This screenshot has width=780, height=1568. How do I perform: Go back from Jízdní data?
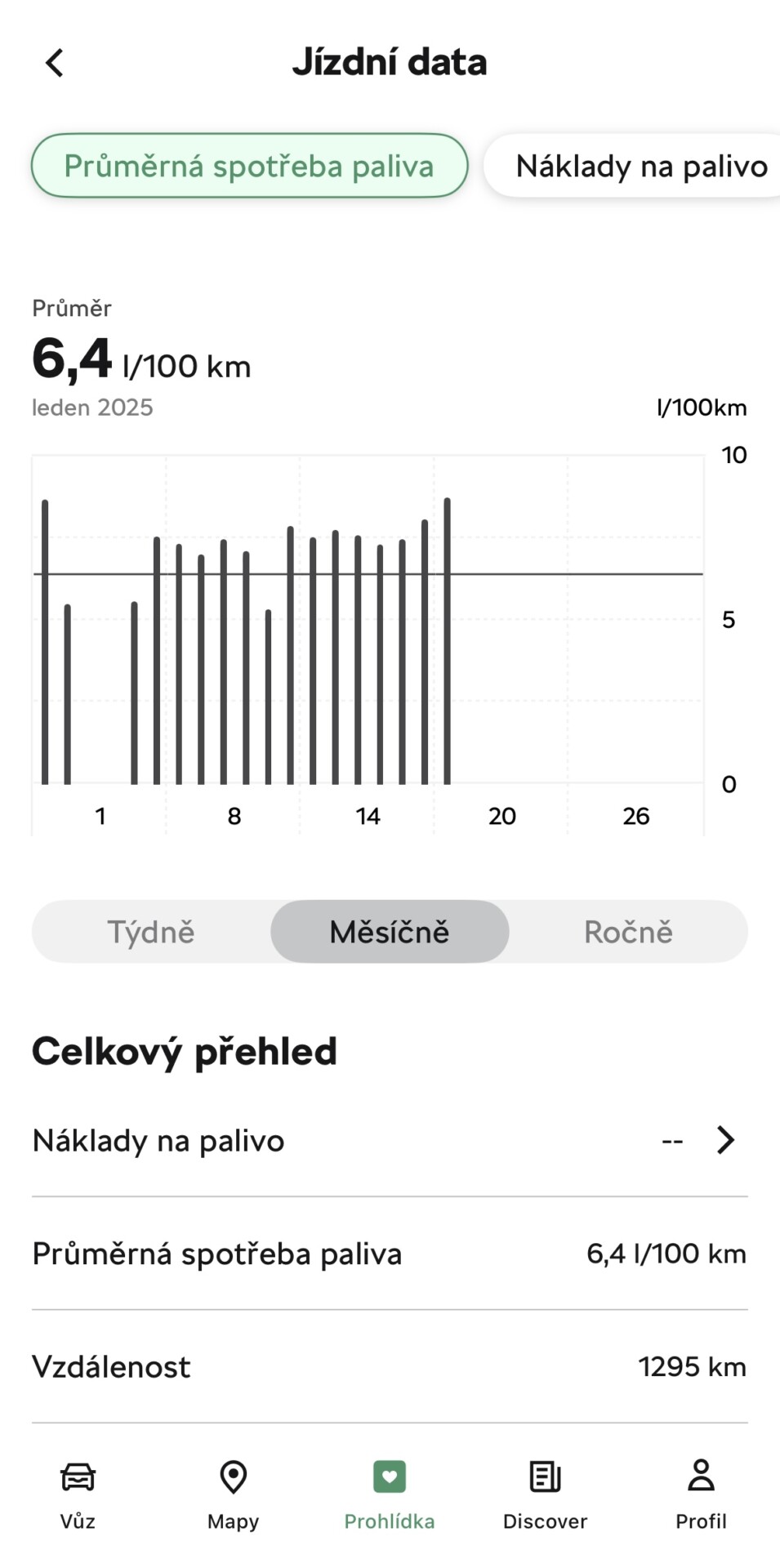click(55, 63)
